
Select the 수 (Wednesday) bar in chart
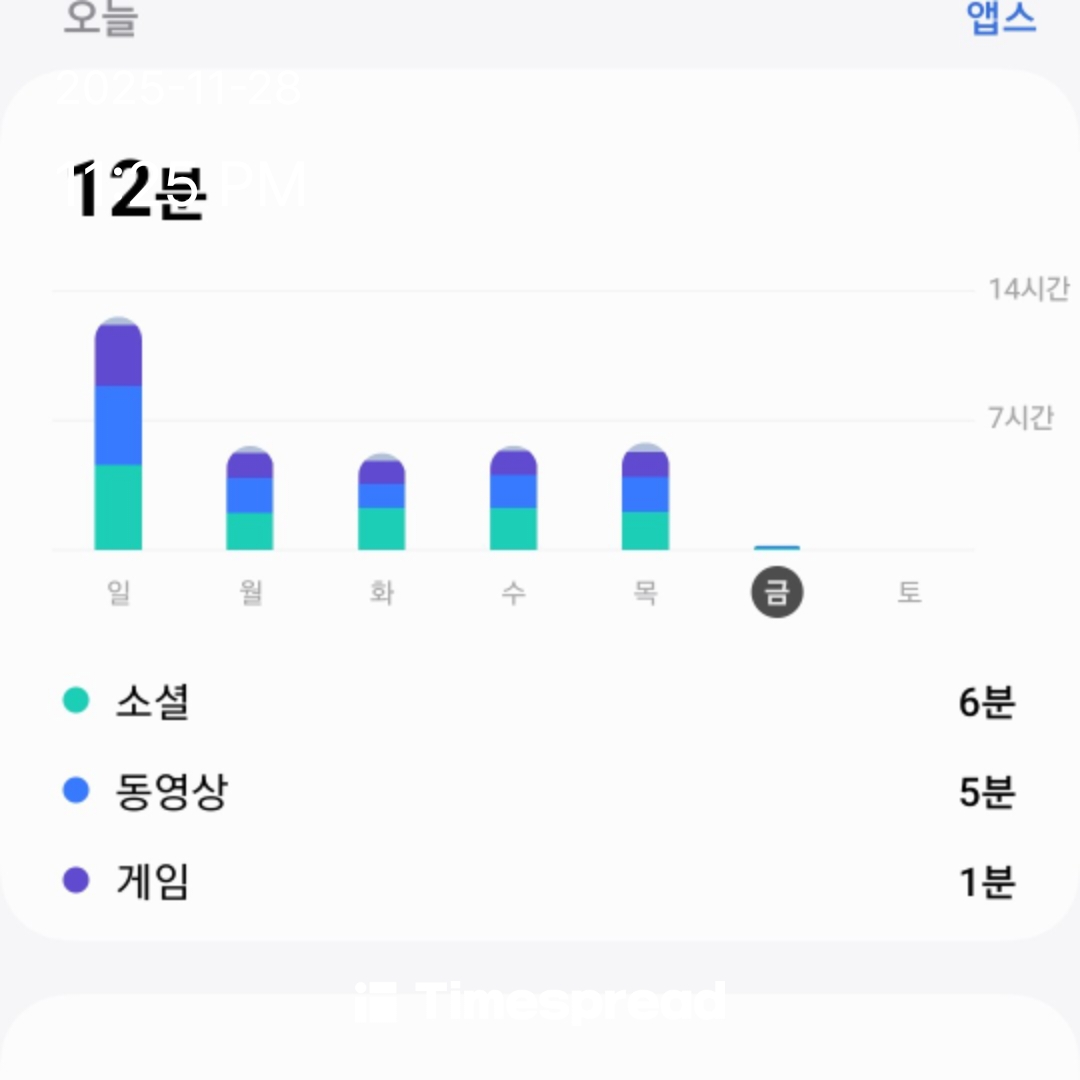tap(513, 500)
